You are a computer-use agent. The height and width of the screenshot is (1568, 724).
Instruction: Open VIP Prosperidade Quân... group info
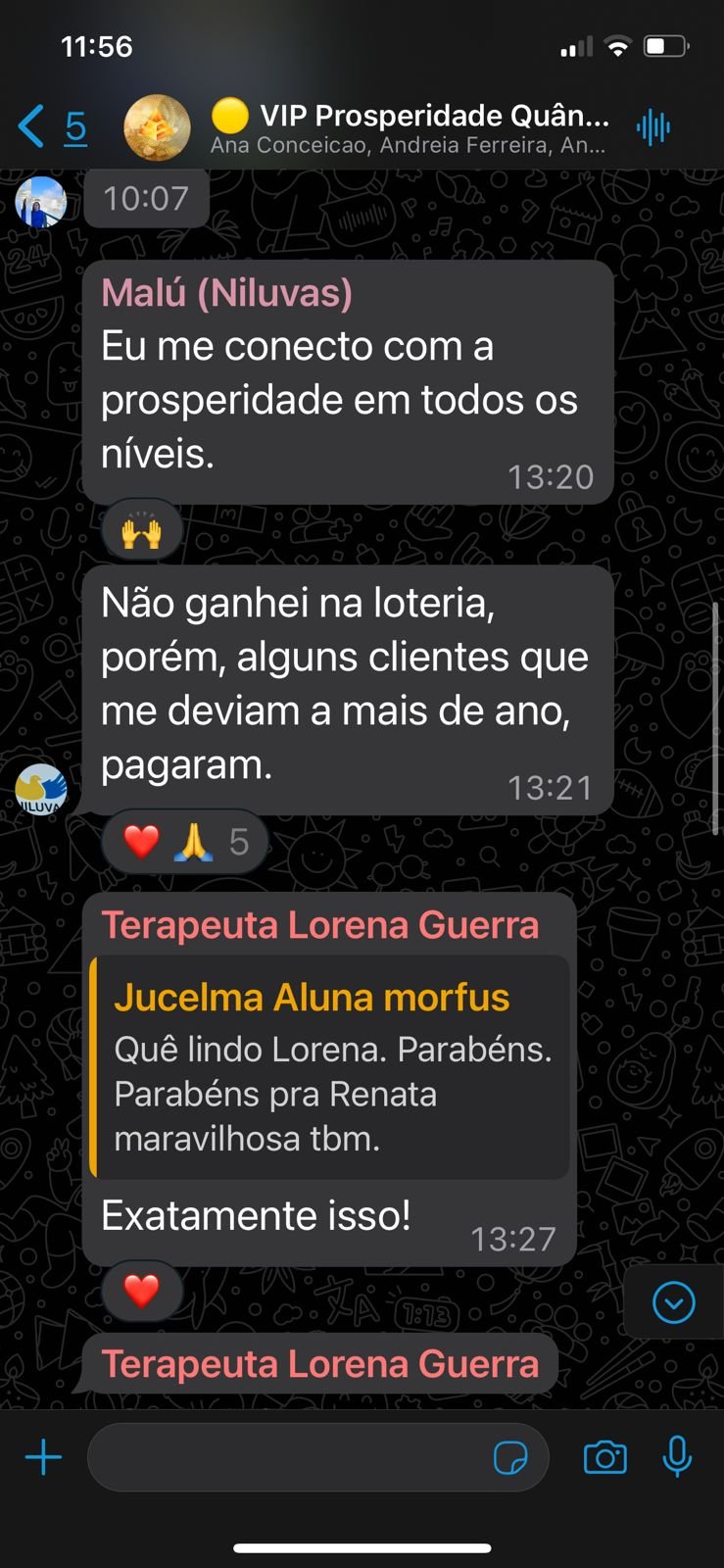coord(411,127)
